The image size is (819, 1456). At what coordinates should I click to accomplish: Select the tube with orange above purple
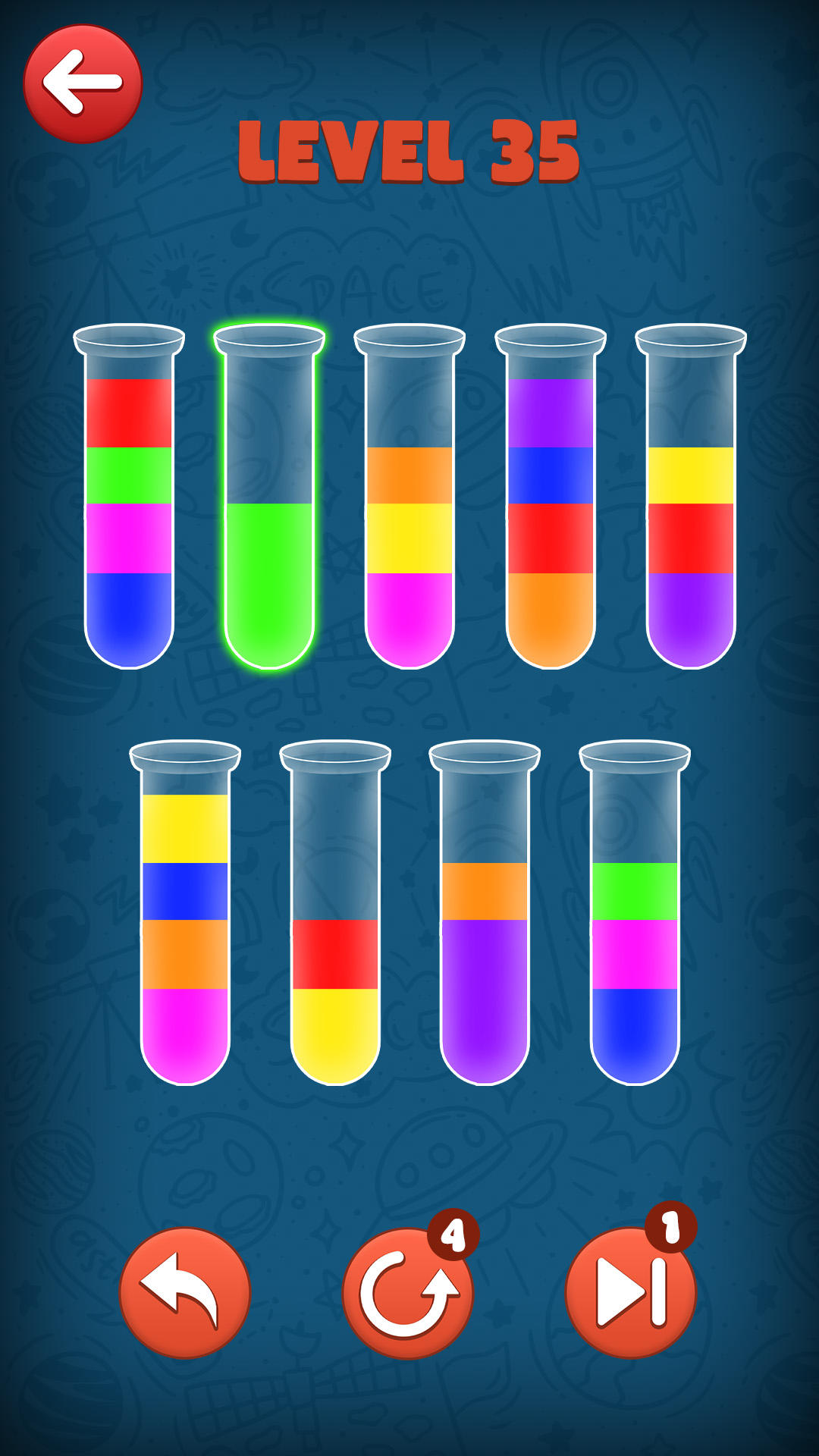tap(485, 913)
